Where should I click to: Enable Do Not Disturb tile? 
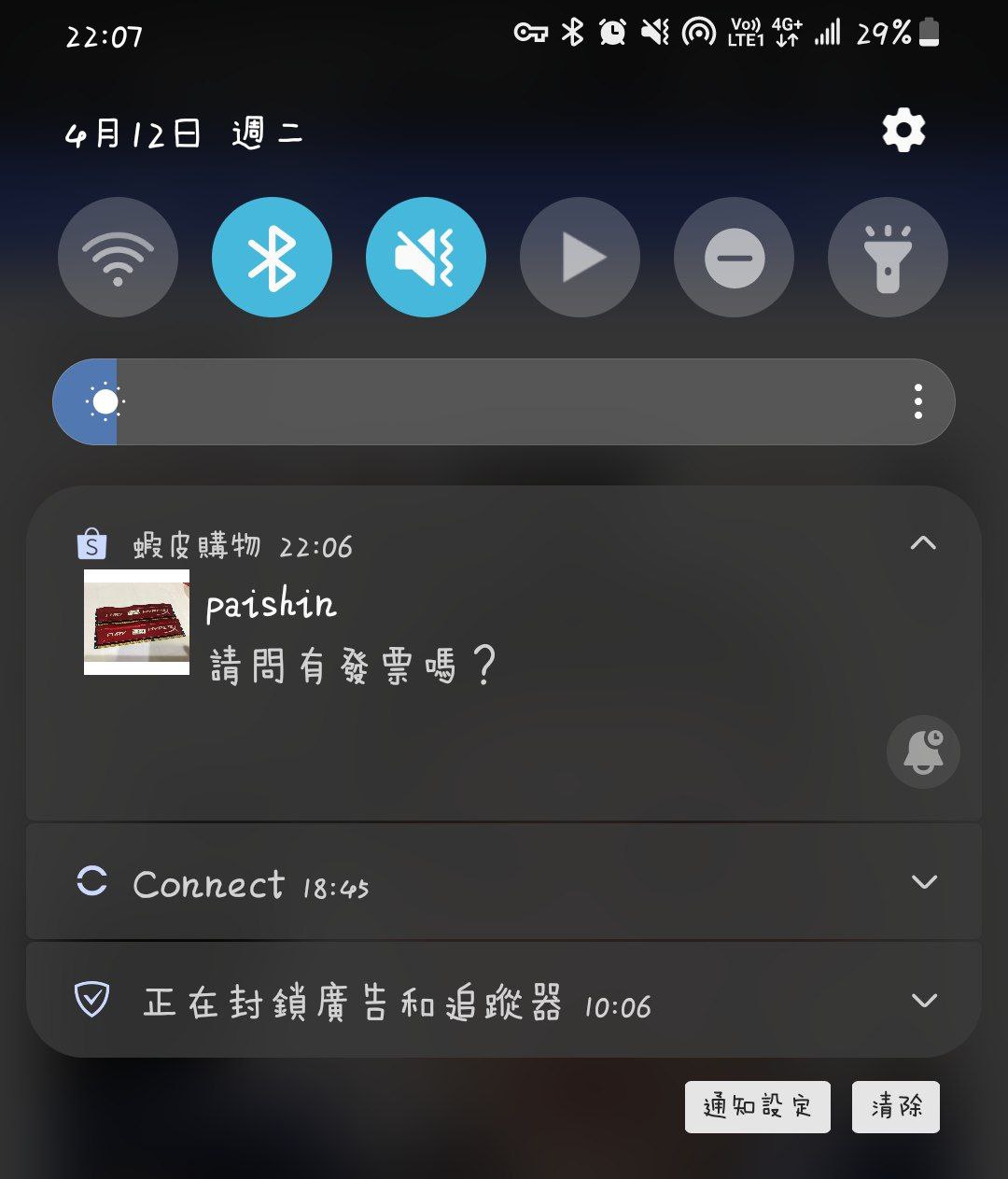point(734,258)
